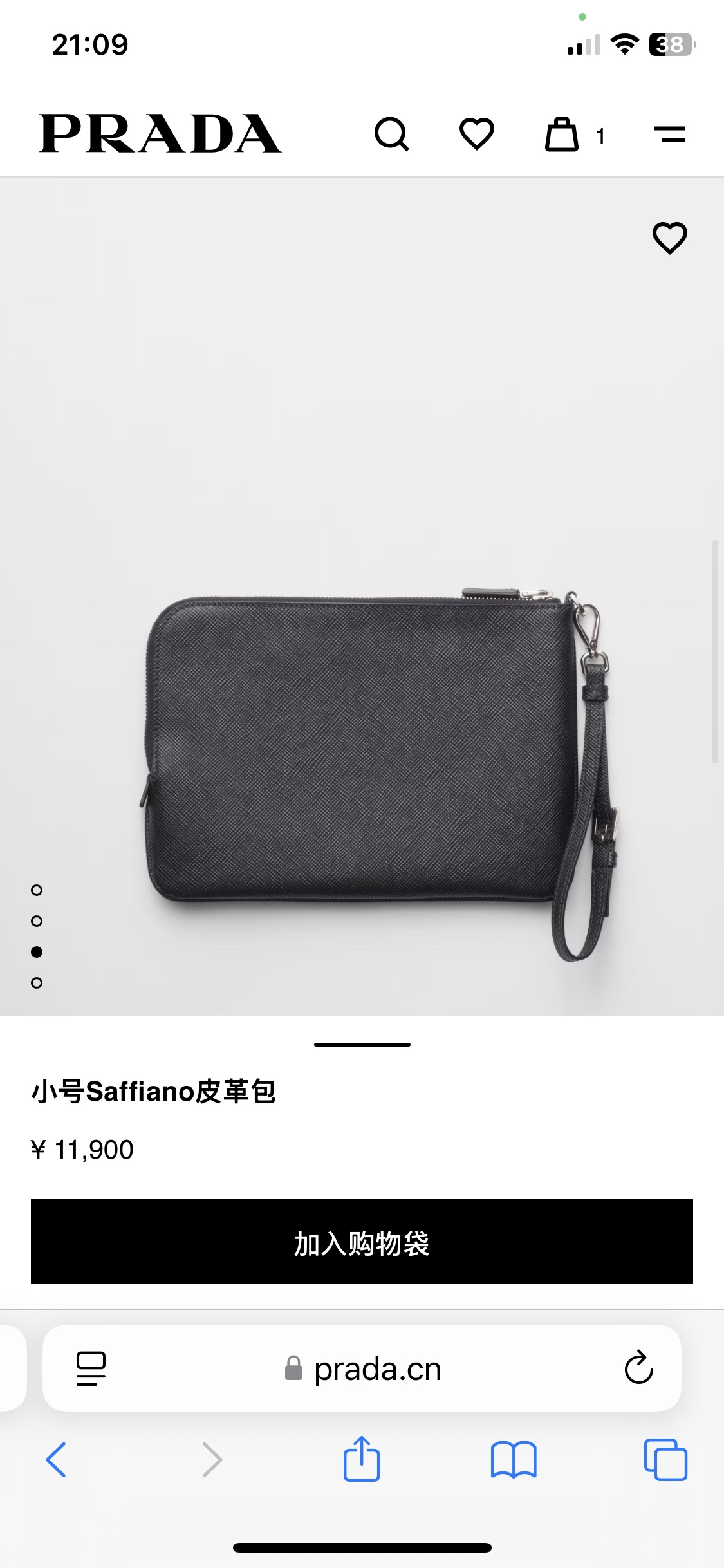Open Safari bookmarks
724x1568 pixels.
(x=513, y=1460)
